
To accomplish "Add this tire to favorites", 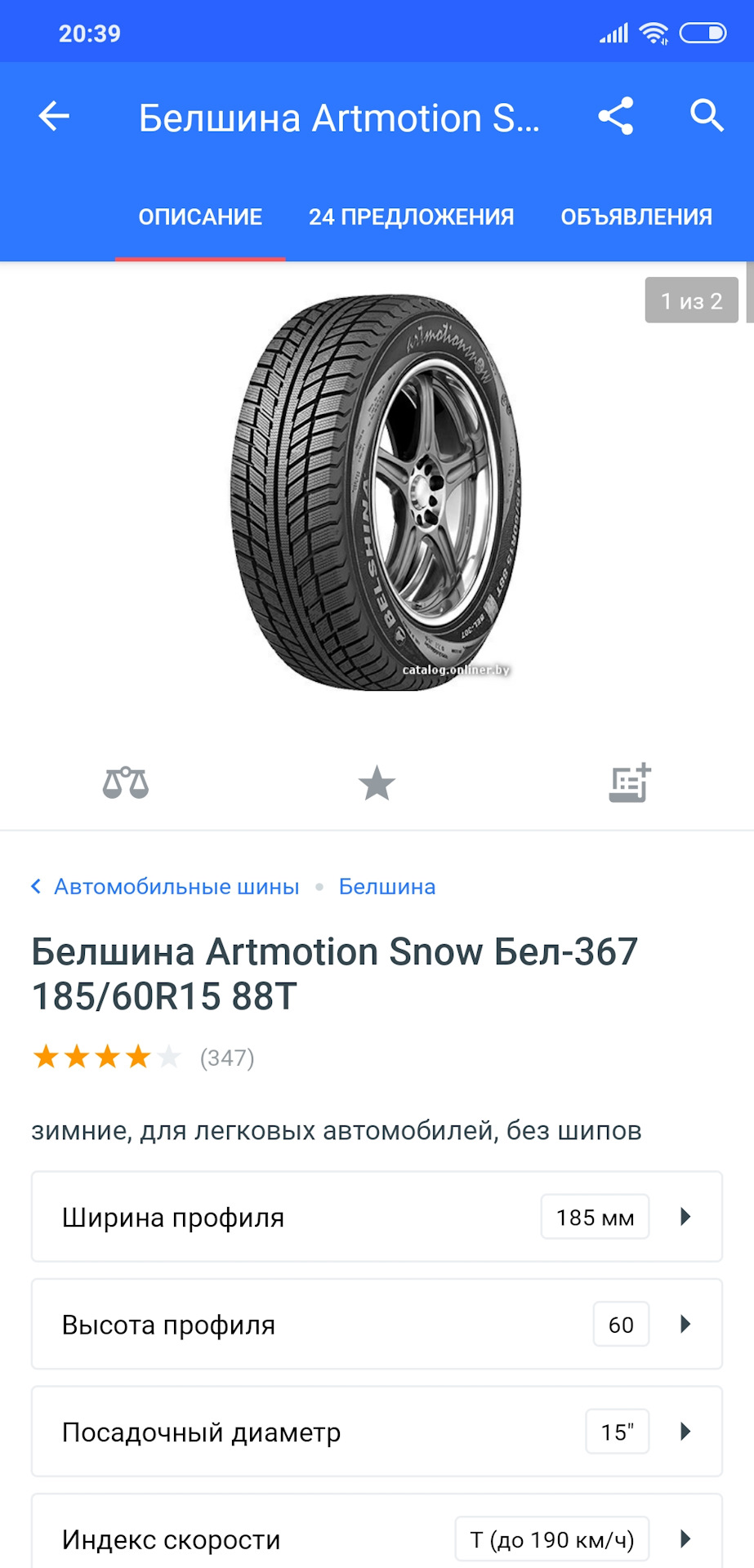I will point(377,783).
